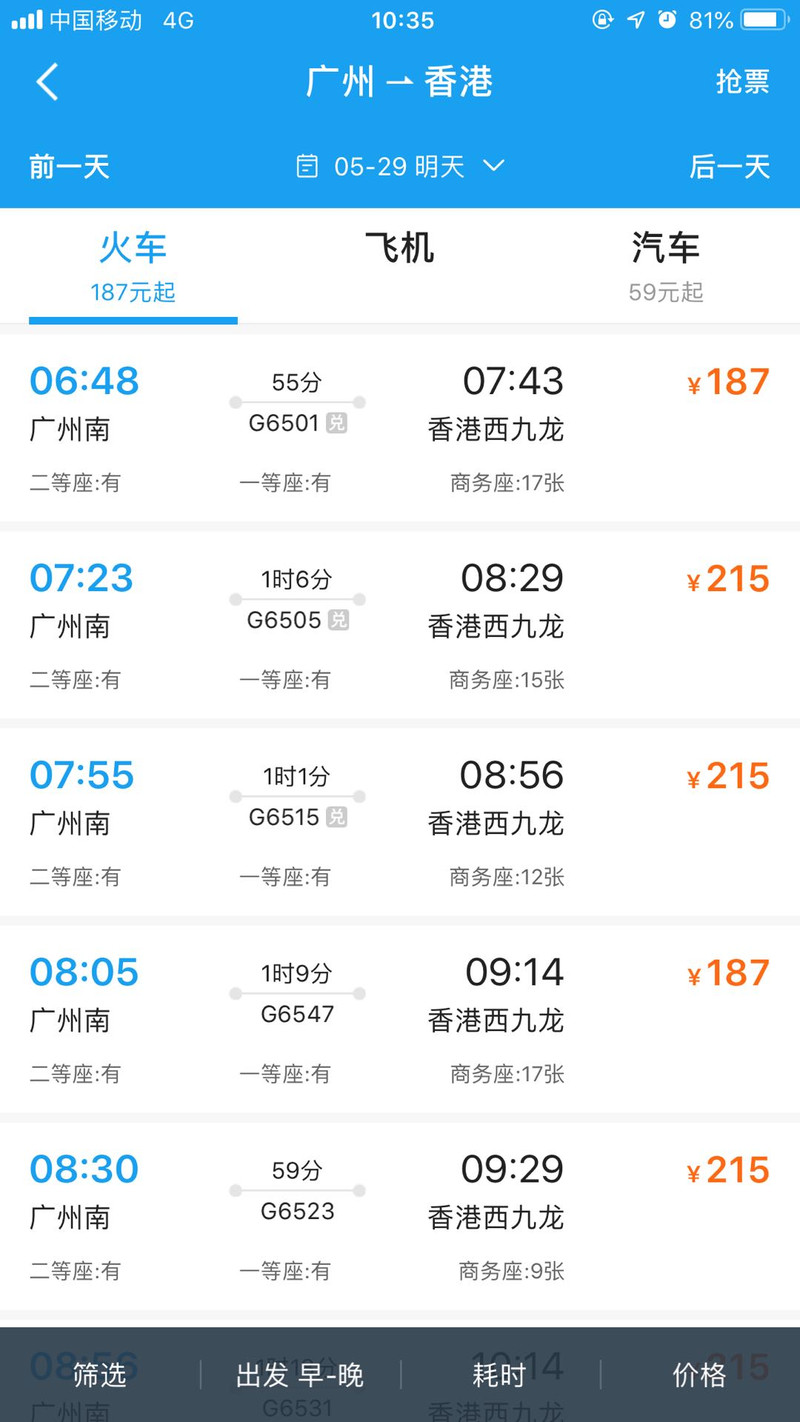The image size is (800, 1422).
Task: Open the 06:48 train G6501
Action: [x=400, y=428]
